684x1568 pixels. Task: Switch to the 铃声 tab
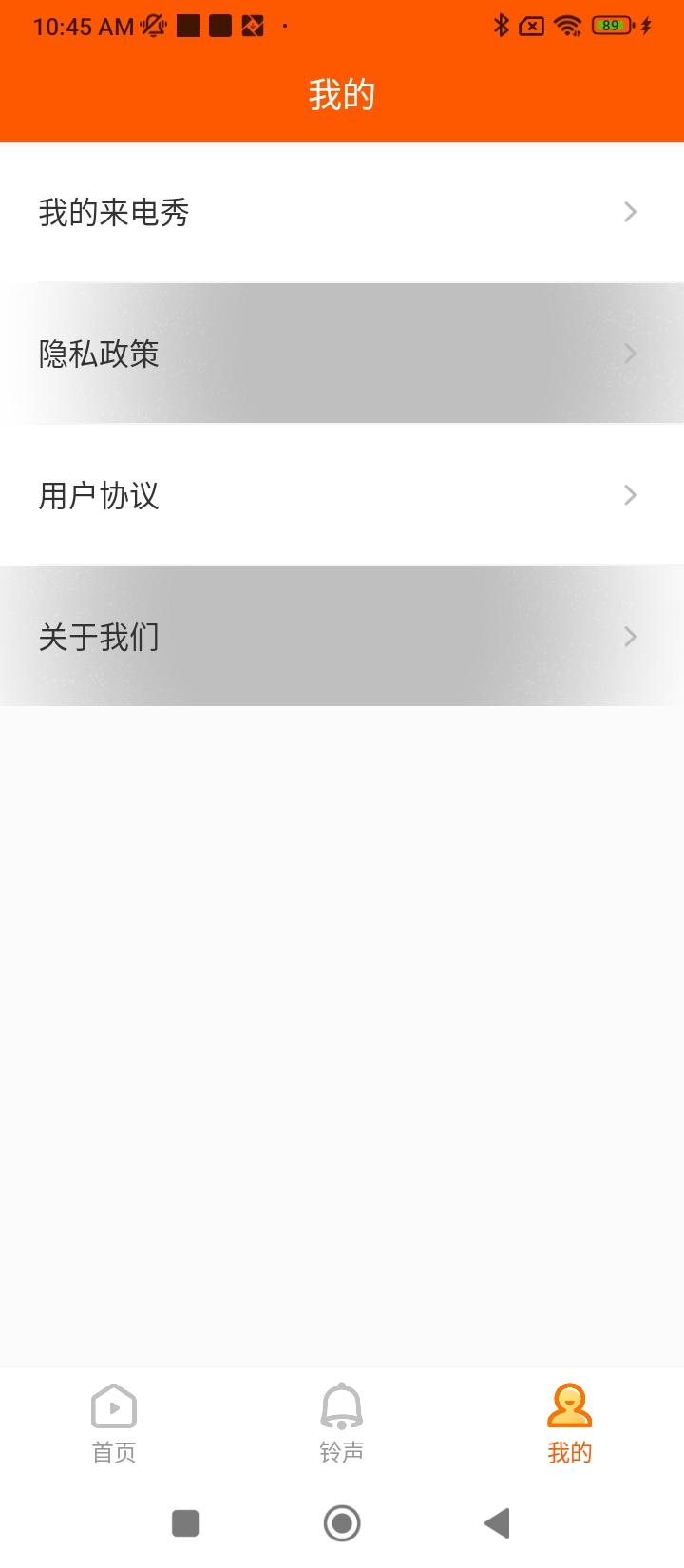(x=342, y=1423)
